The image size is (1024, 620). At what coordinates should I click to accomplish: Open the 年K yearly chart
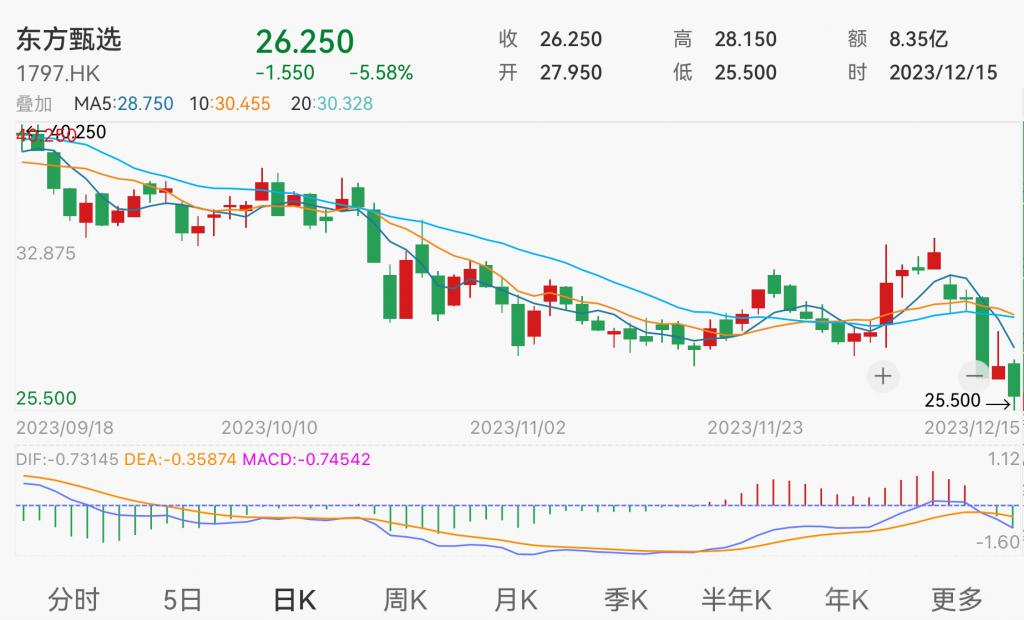(x=847, y=599)
